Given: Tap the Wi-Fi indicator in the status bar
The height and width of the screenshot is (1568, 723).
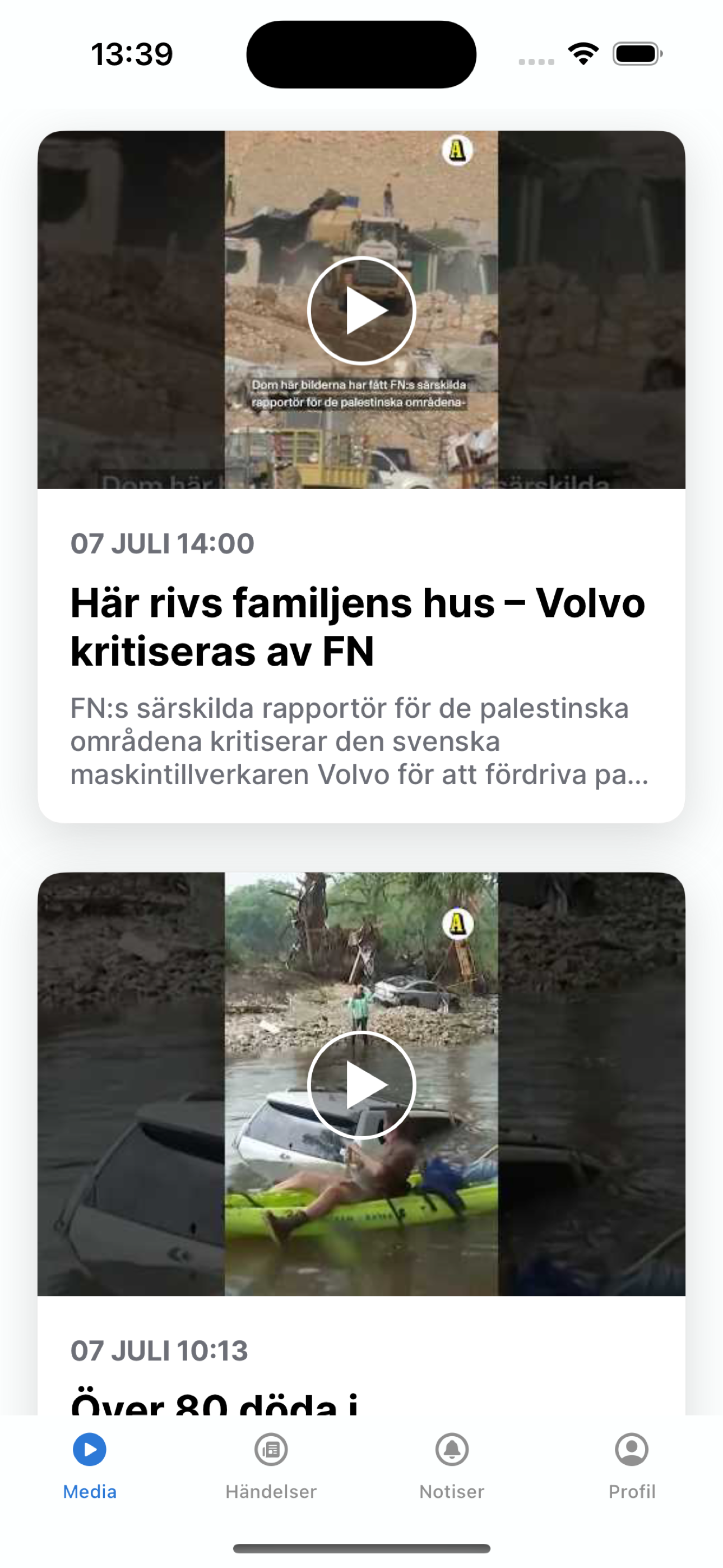Looking at the screenshot, I should coord(582,54).
